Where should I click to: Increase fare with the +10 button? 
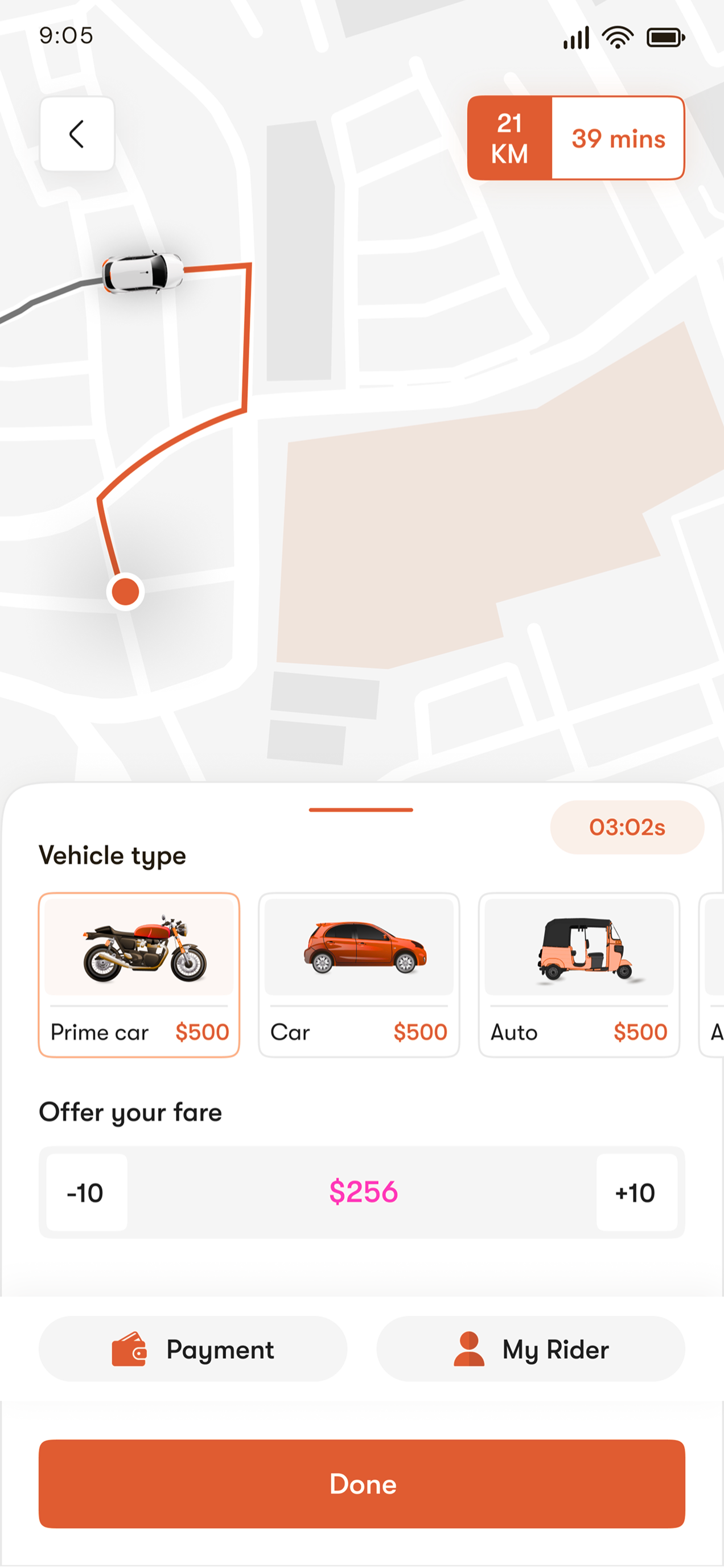pyautogui.click(x=636, y=1192)
